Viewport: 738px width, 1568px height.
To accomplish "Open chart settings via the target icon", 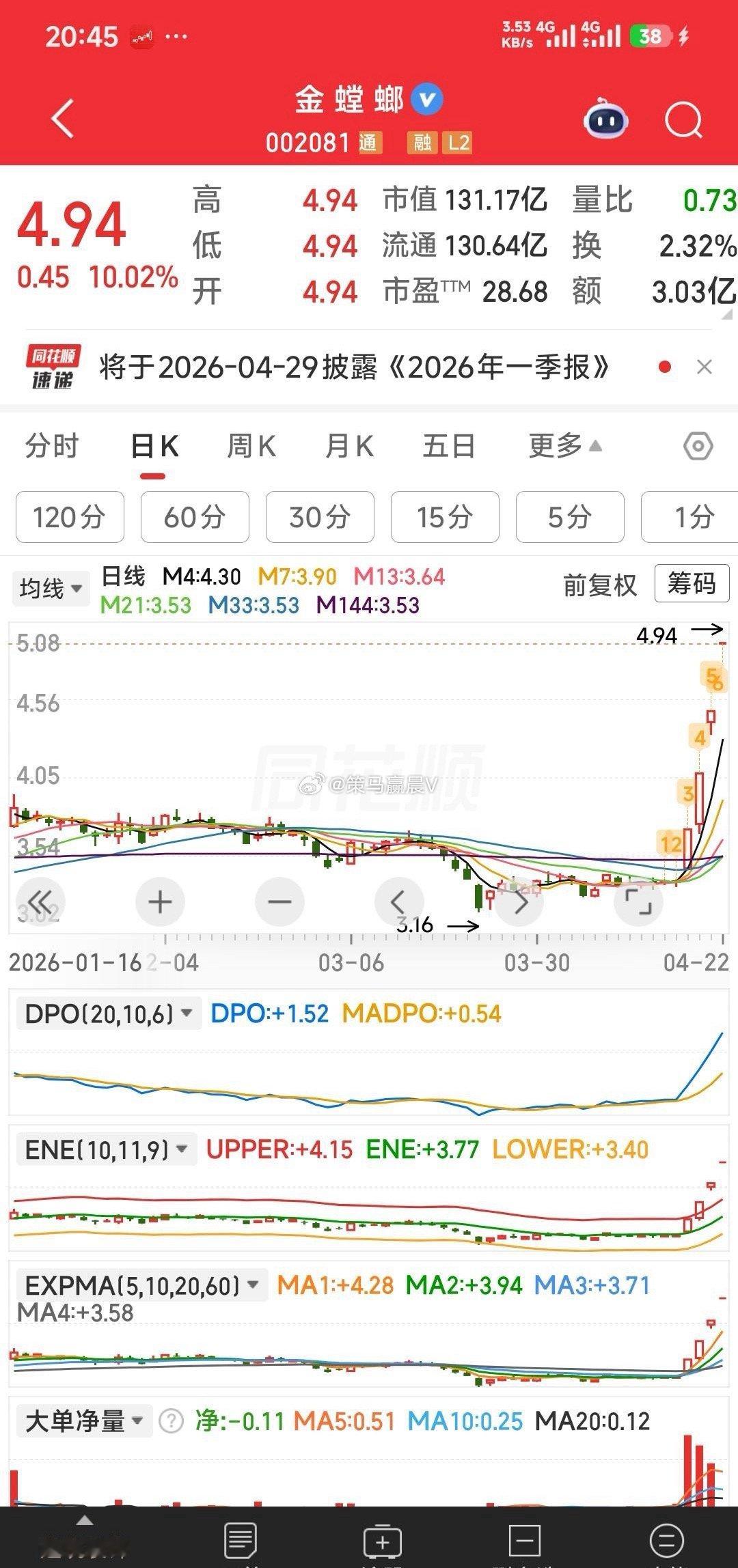I will pos(698,446).
